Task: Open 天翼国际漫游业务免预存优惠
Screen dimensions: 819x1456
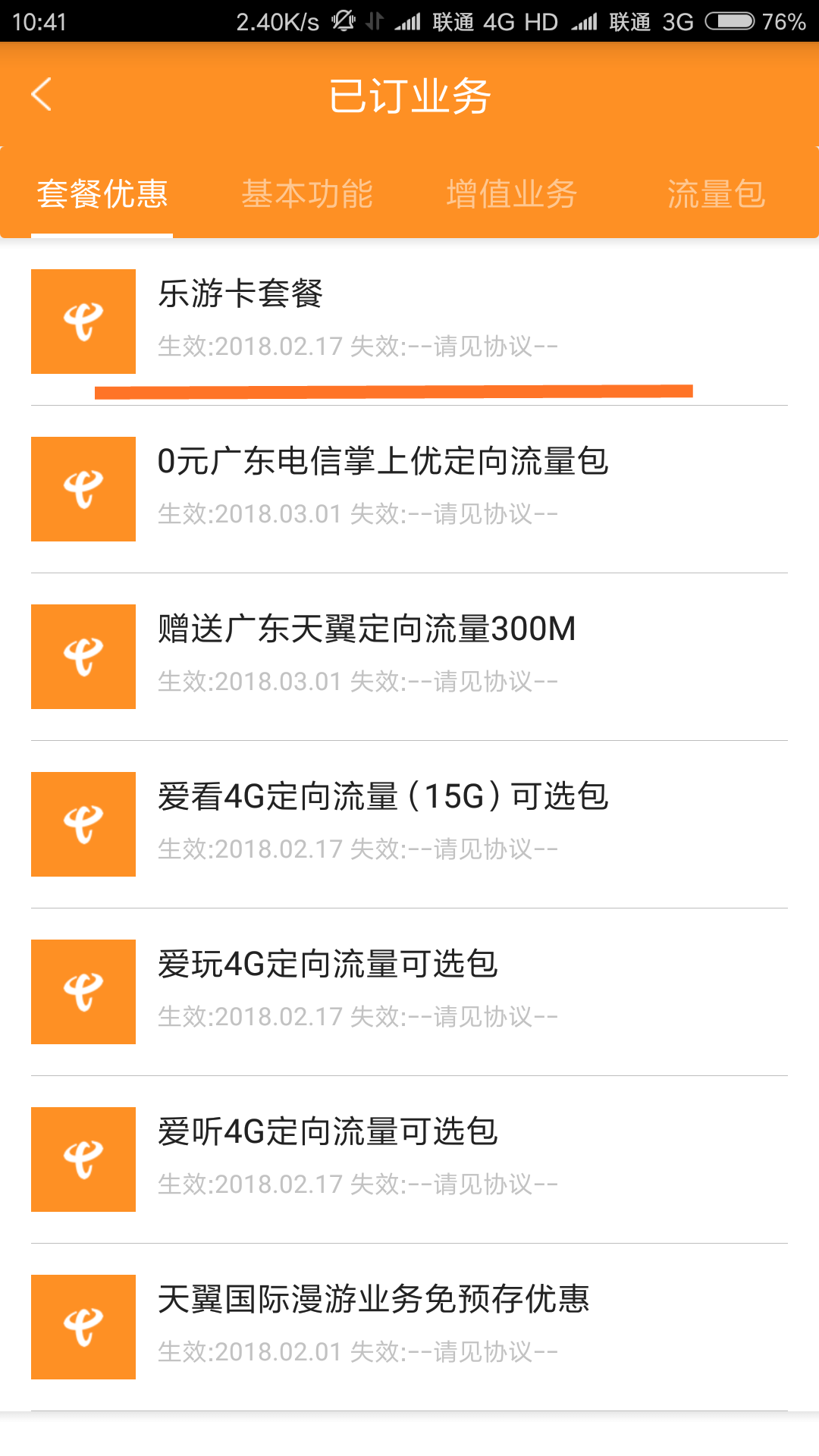Action: [x=409, y=1327]
